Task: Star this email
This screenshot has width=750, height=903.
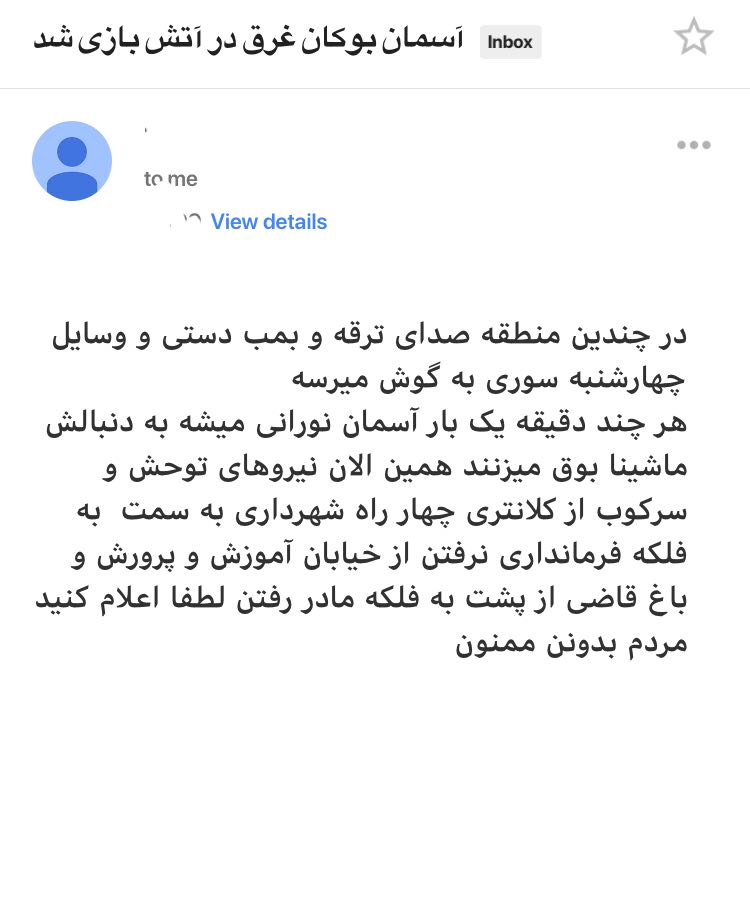Action: pyautogui.click(x=693, y=38)
